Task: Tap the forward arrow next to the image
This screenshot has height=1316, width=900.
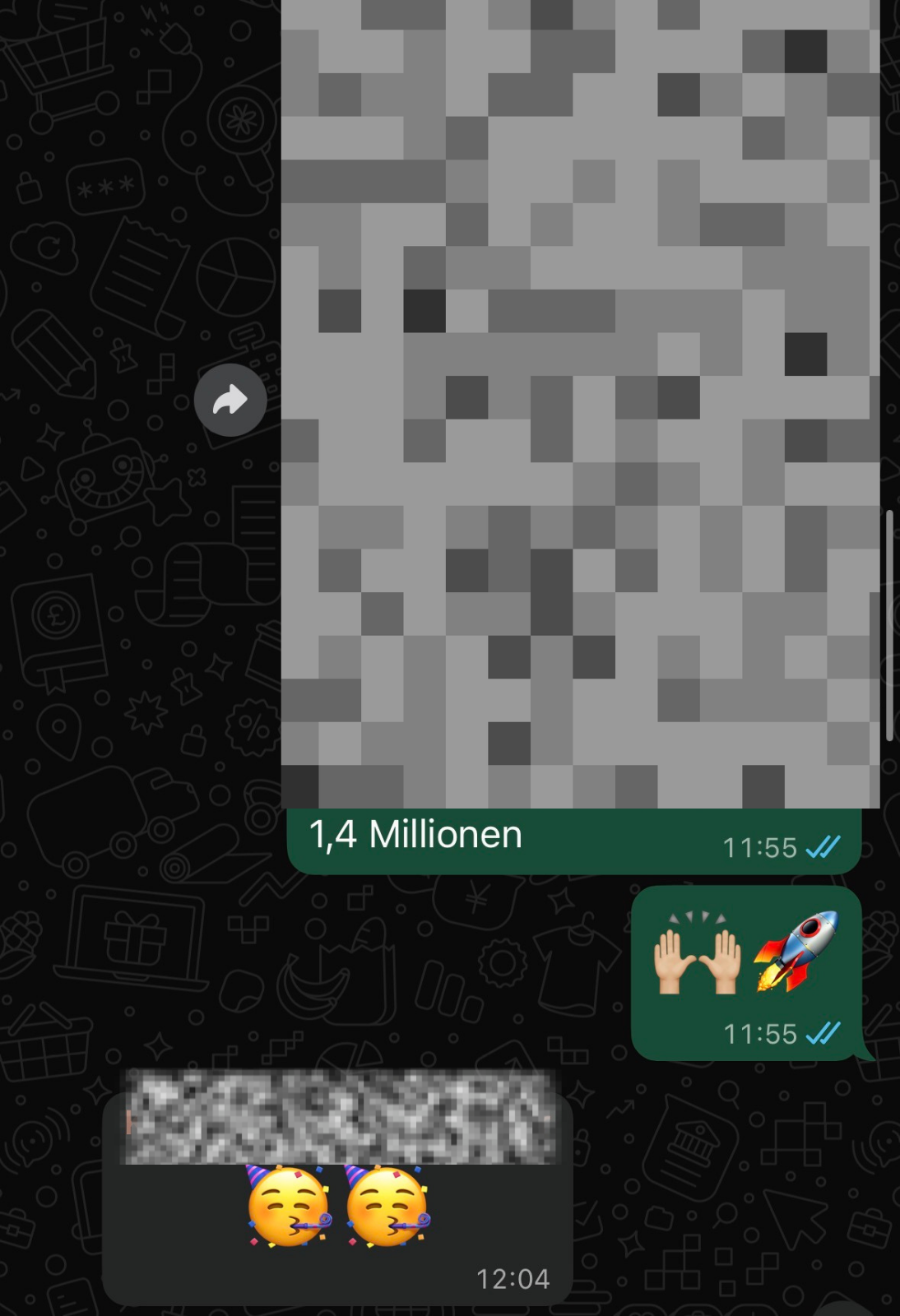Action: click(230, 398)
